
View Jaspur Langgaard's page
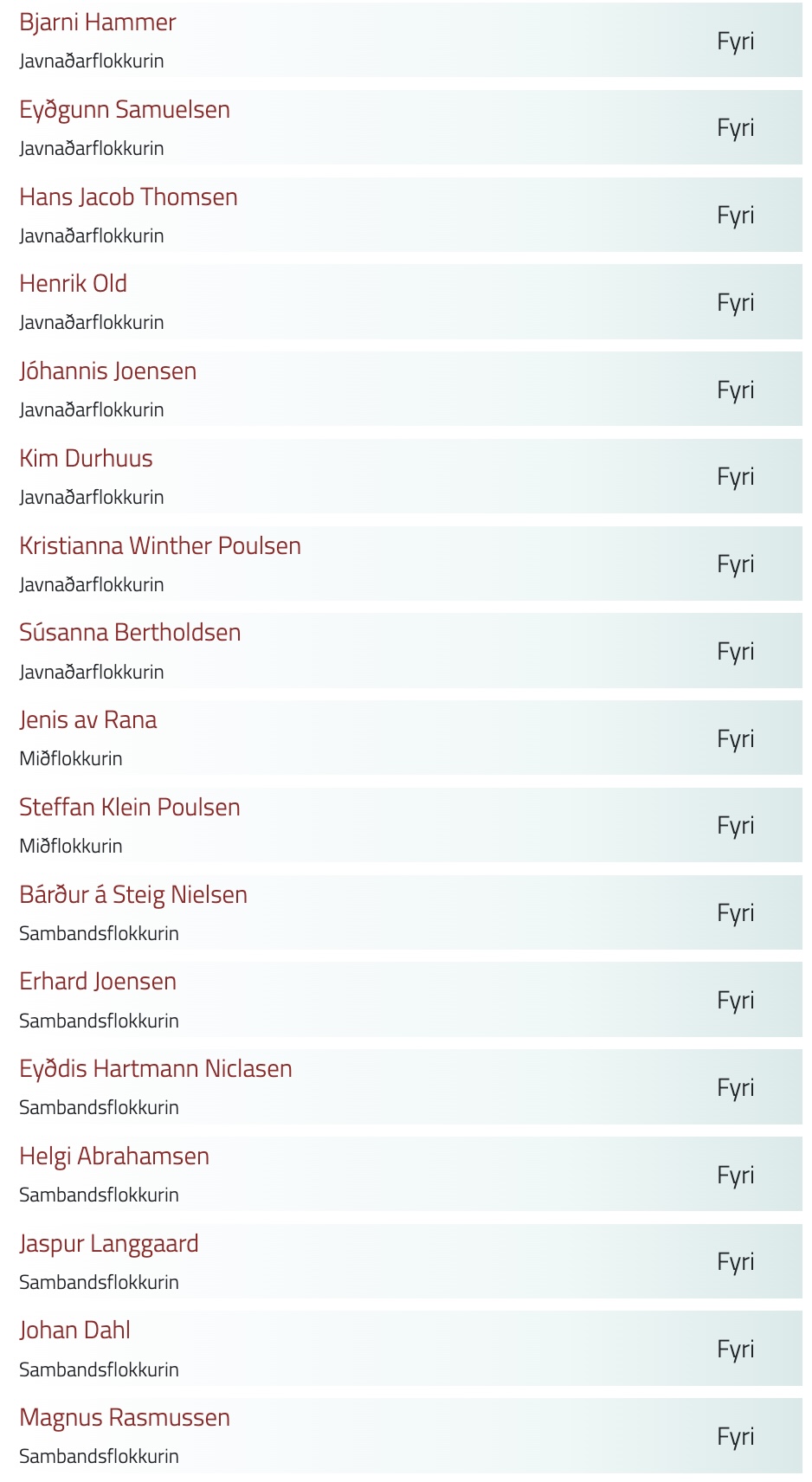pyautogui.click(x=109, y=1244)
